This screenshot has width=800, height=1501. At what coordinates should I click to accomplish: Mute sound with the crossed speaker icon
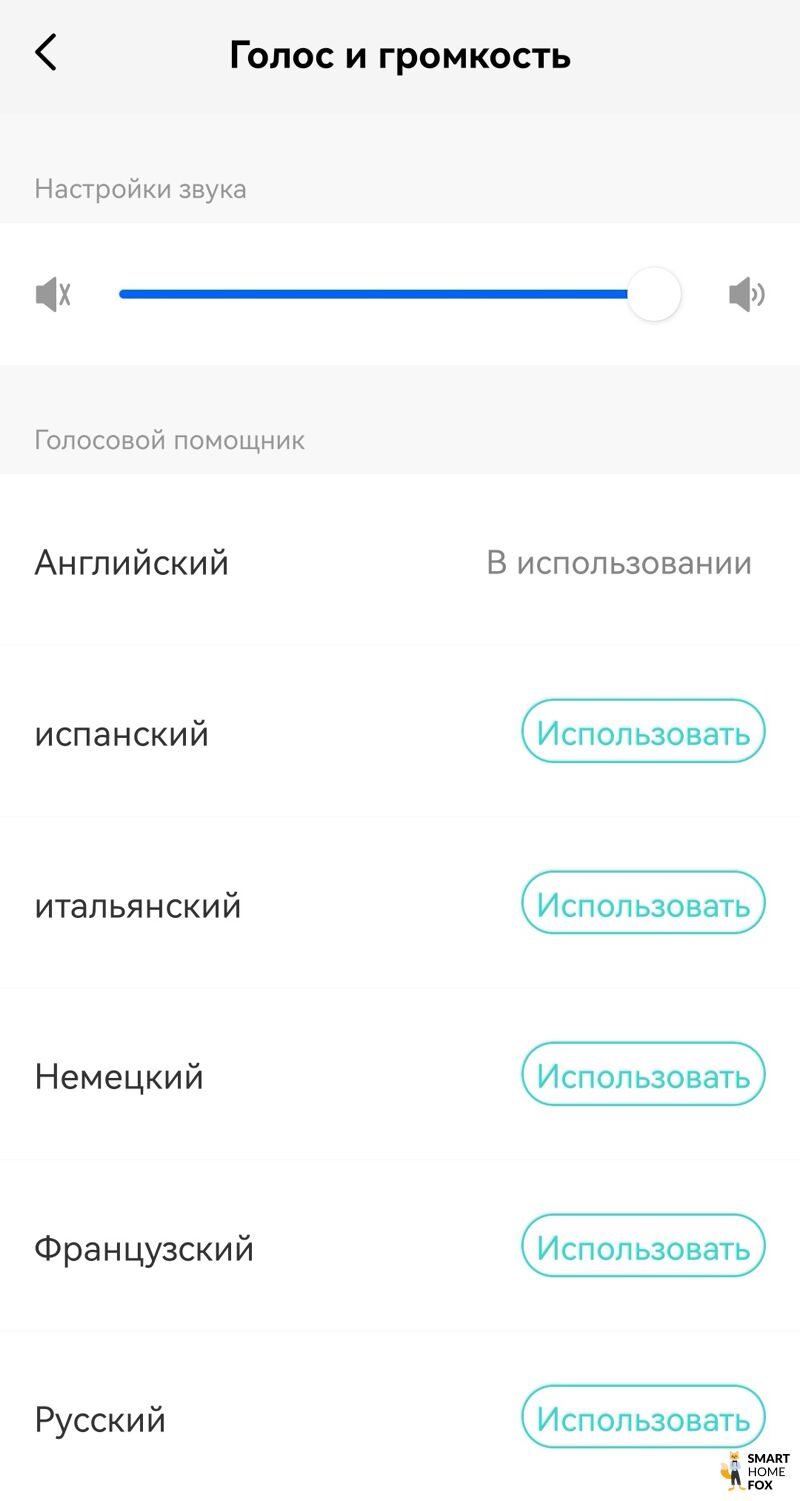click(x=53, y=294)
